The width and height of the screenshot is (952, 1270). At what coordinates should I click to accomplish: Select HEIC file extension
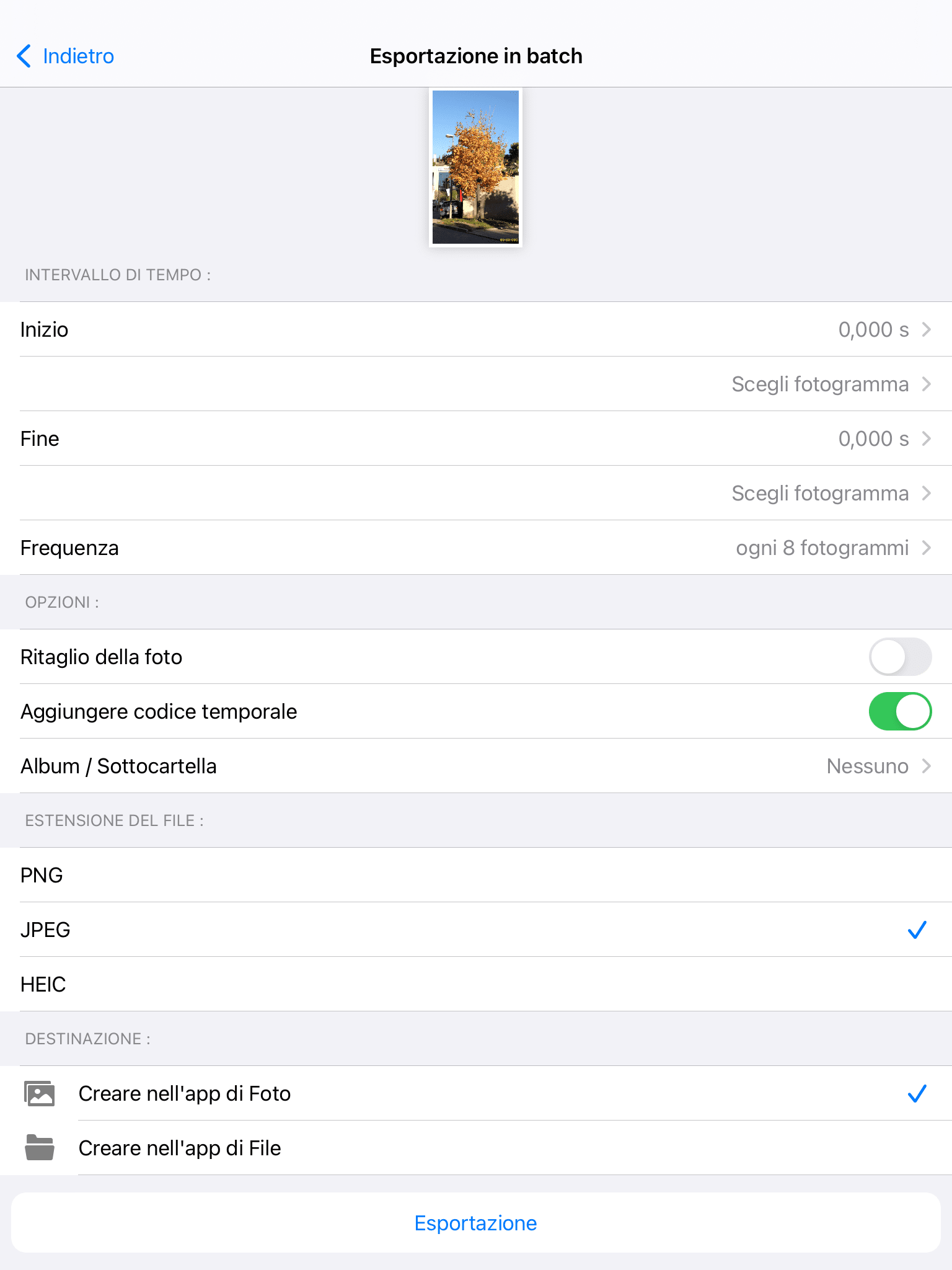tap(476, 984)
